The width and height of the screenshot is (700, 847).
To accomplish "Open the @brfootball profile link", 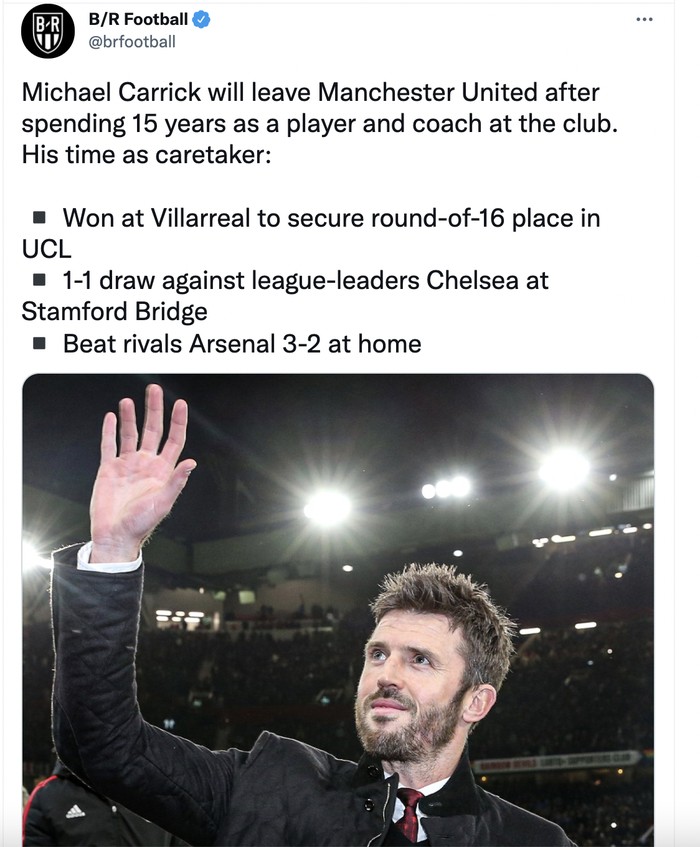I will tap(133, 42).
